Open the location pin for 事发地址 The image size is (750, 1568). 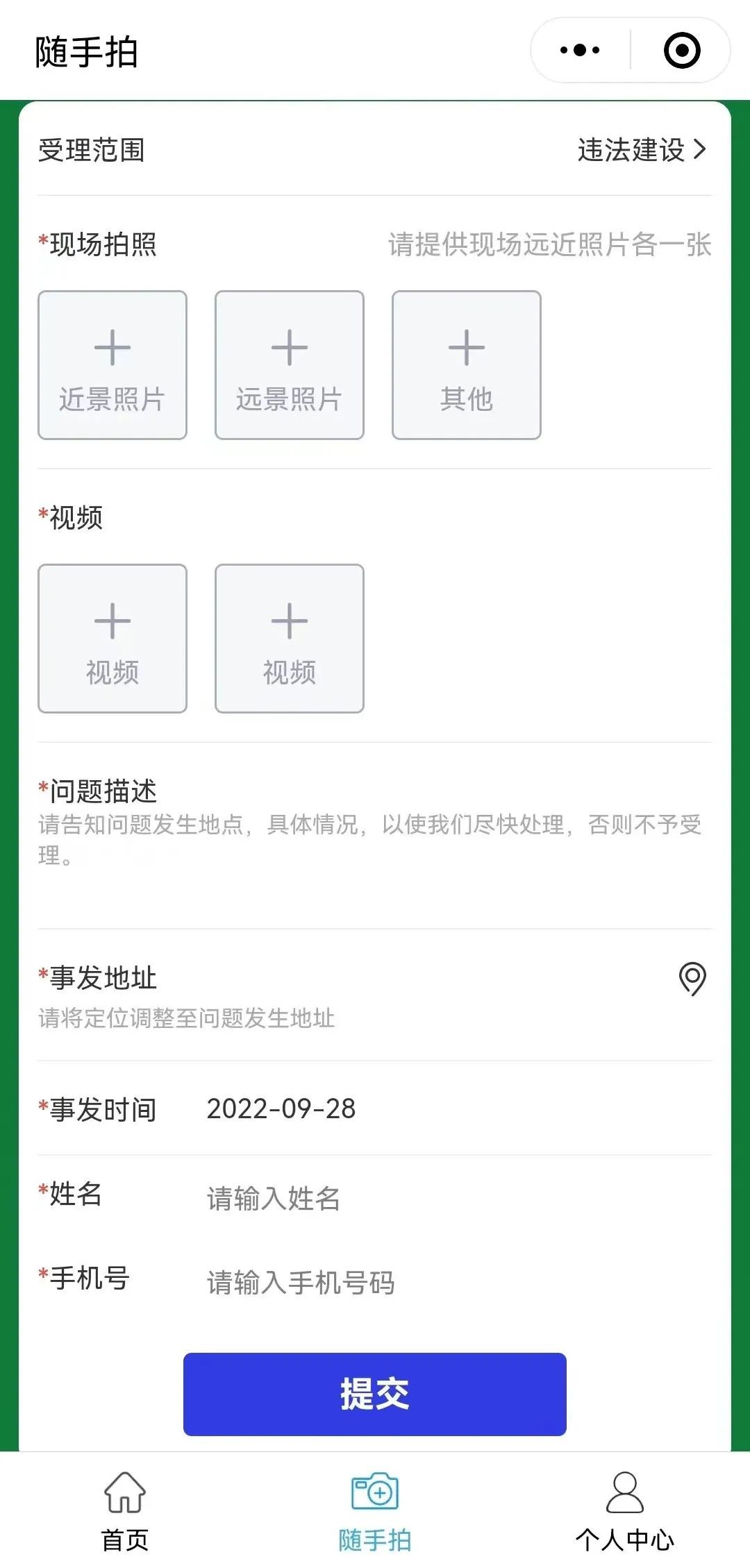pos(692,979)
